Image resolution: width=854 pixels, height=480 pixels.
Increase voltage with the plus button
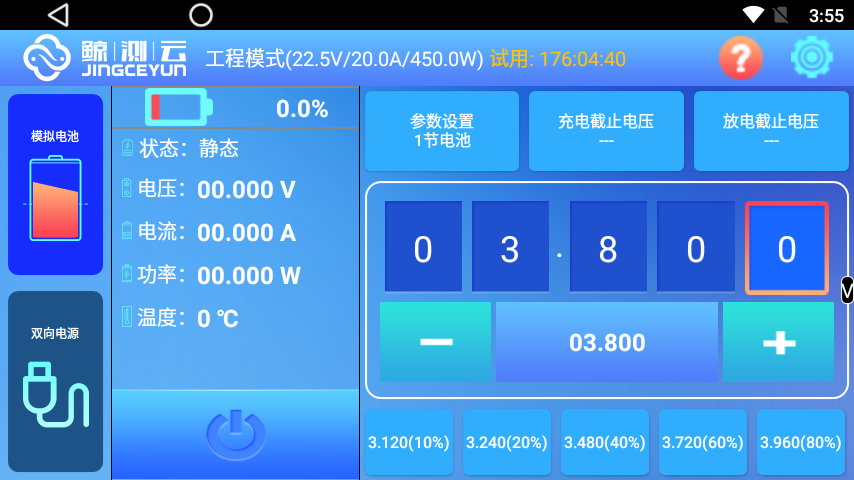(778, 342)
